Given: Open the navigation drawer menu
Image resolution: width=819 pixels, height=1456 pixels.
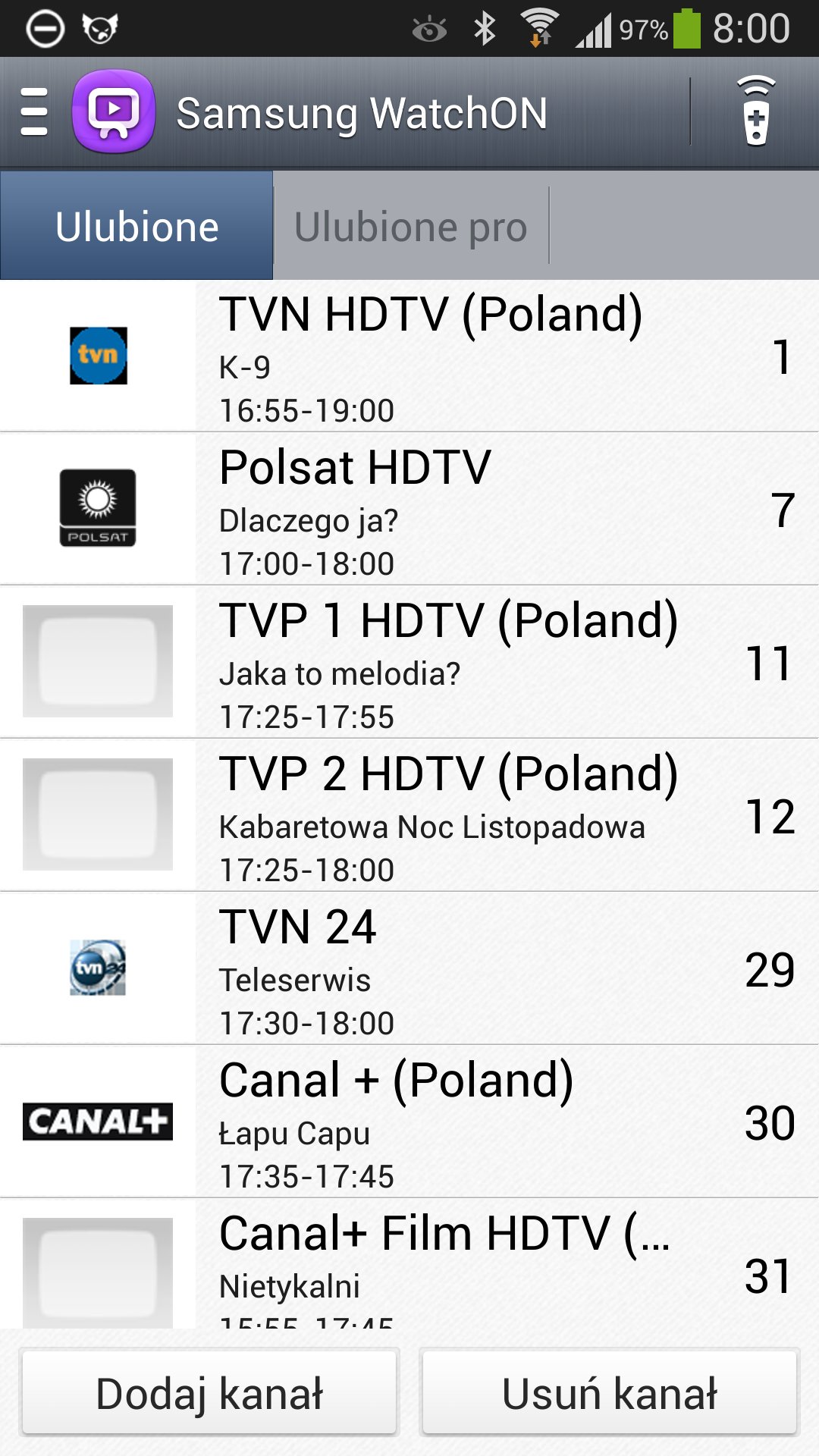Looking at the screenshot, I should click(x=34, y=112).
